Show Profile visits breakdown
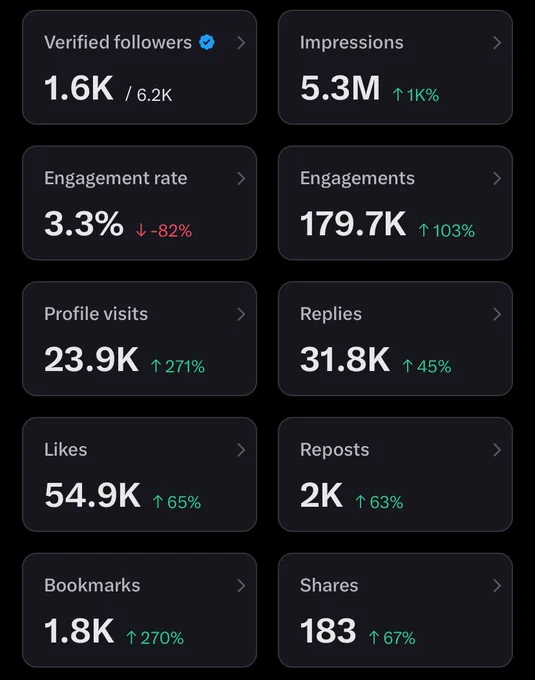 point(139,339)
